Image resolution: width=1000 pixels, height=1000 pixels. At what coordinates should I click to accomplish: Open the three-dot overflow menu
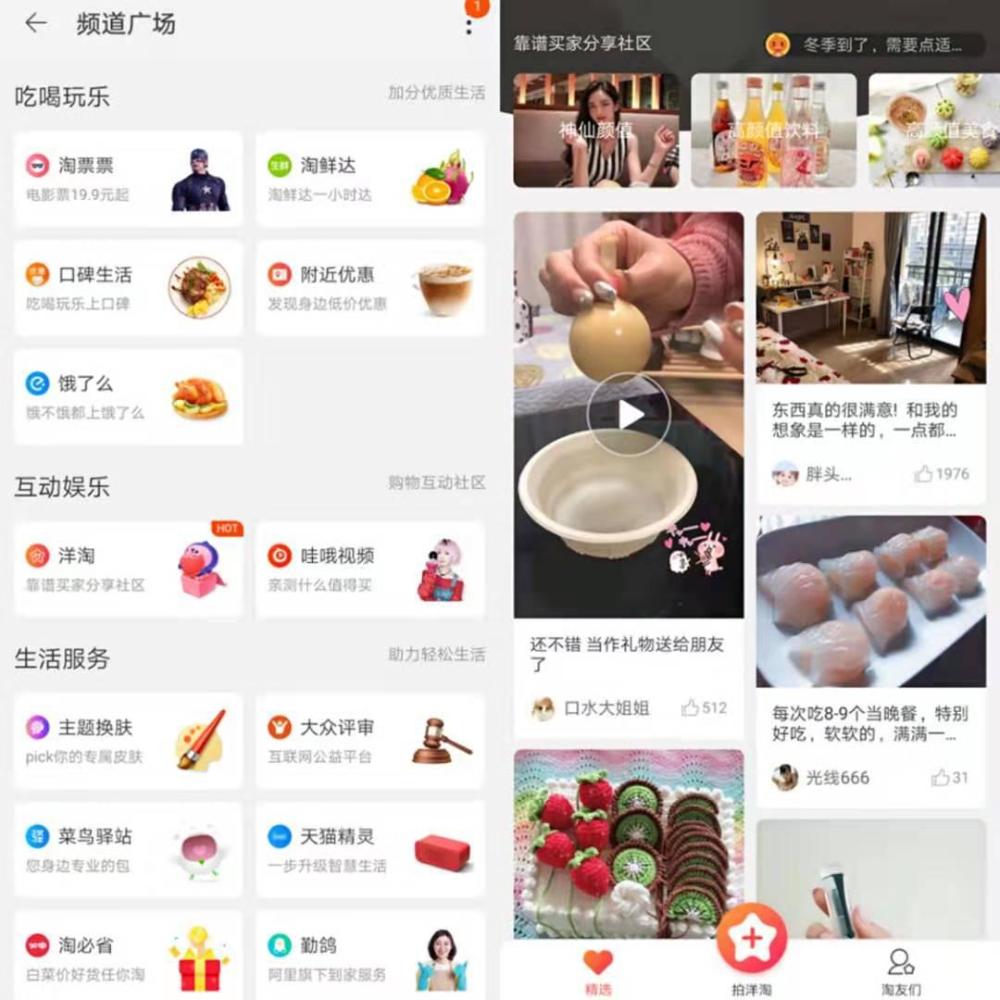tap(468, 26)
